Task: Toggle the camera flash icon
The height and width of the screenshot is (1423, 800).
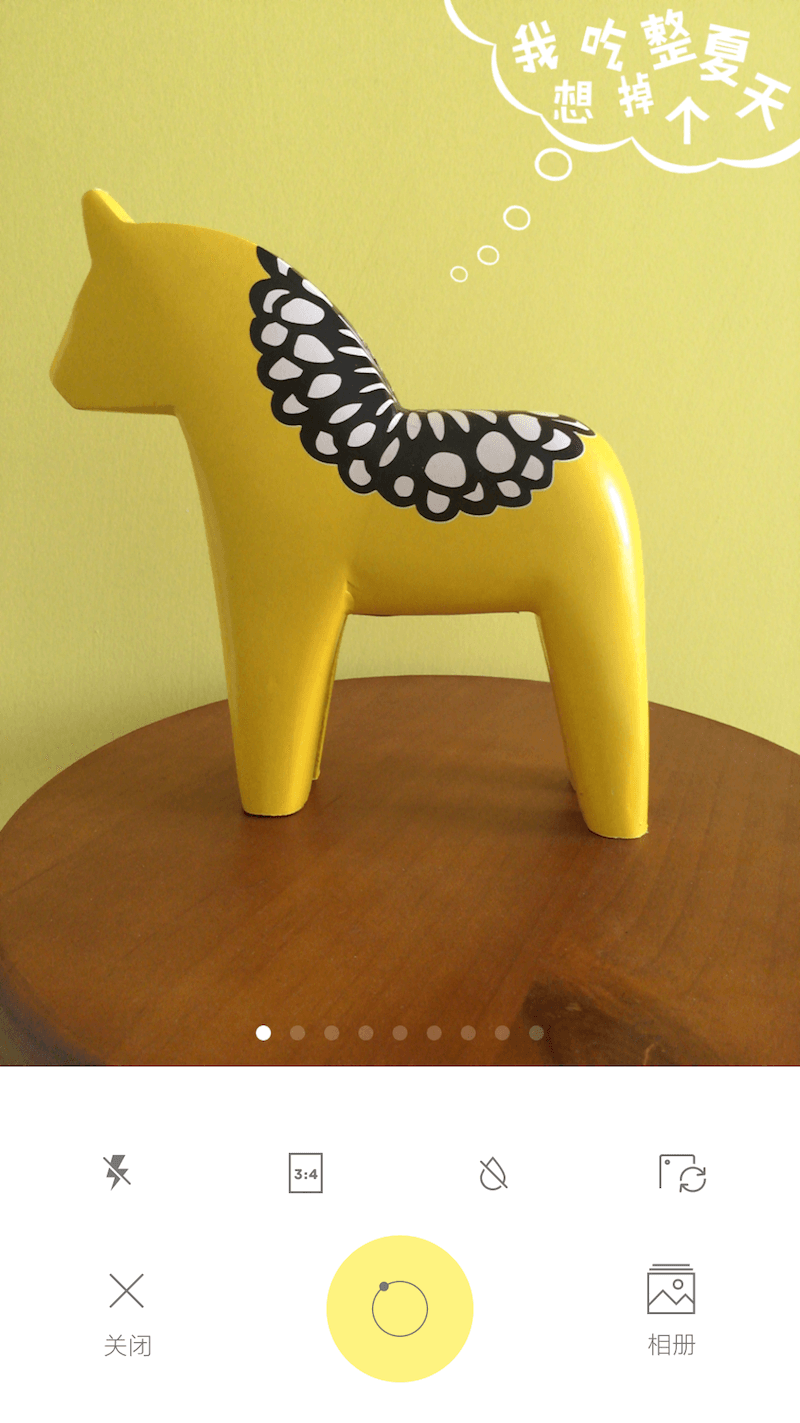Action: 117,1172
